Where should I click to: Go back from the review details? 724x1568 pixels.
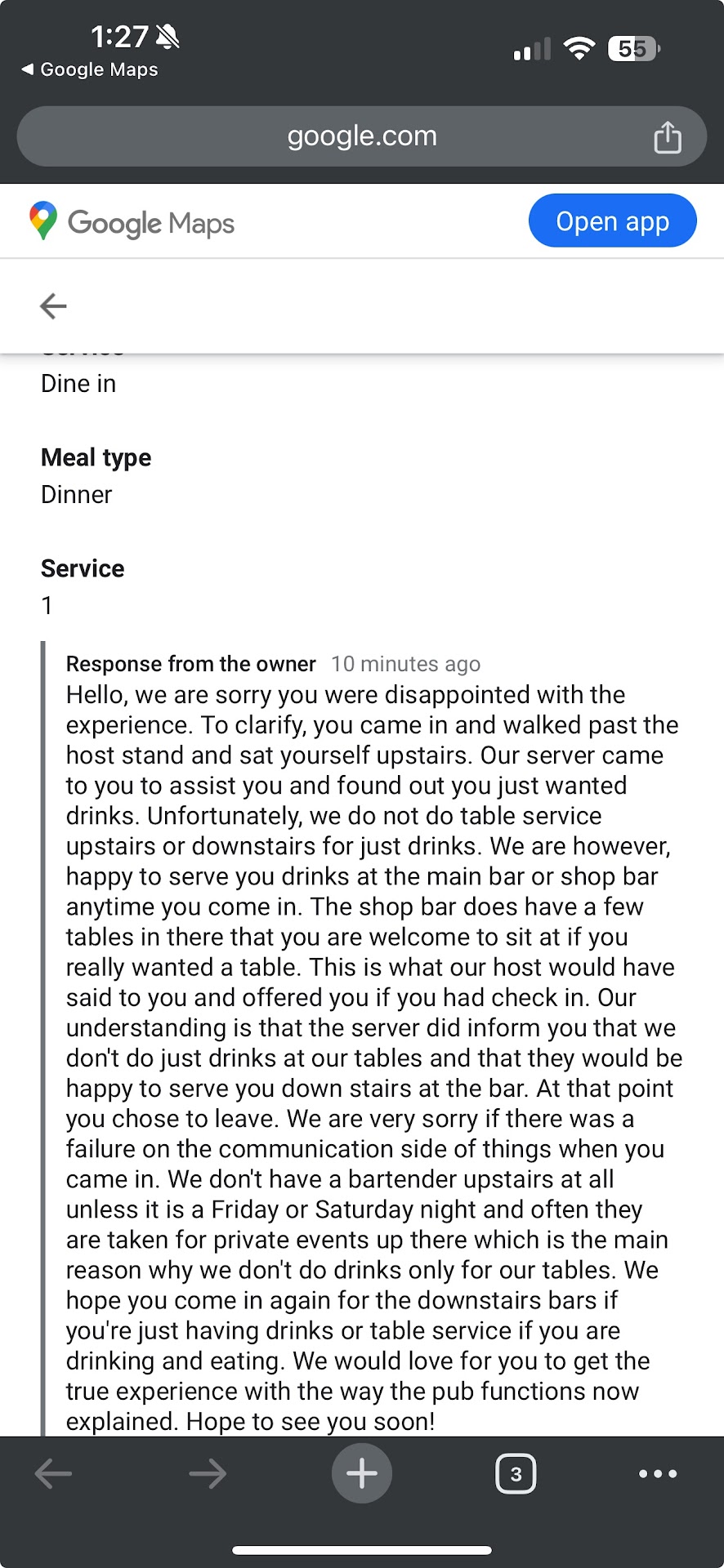53,306
